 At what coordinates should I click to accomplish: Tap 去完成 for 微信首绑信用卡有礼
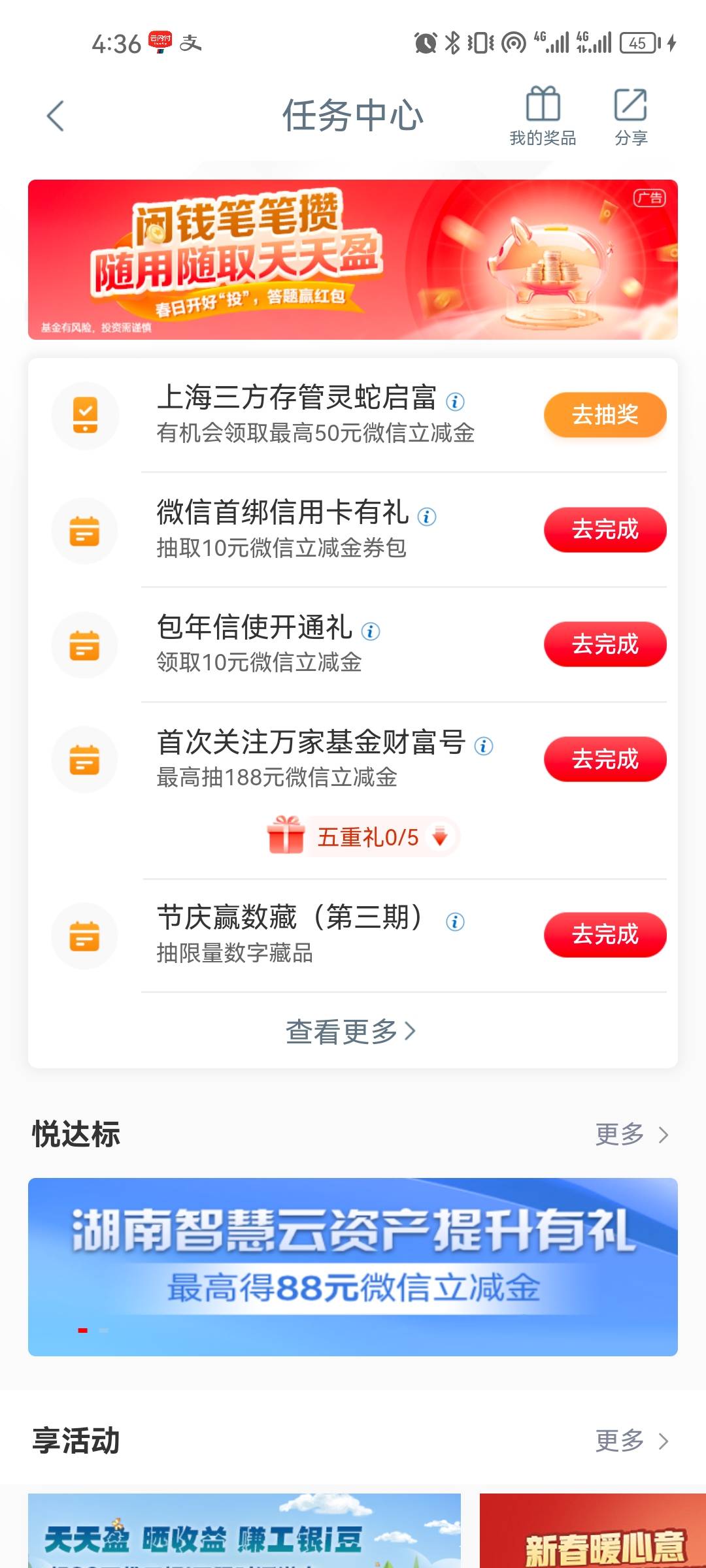pyautogui.click(x=605, y=530)
